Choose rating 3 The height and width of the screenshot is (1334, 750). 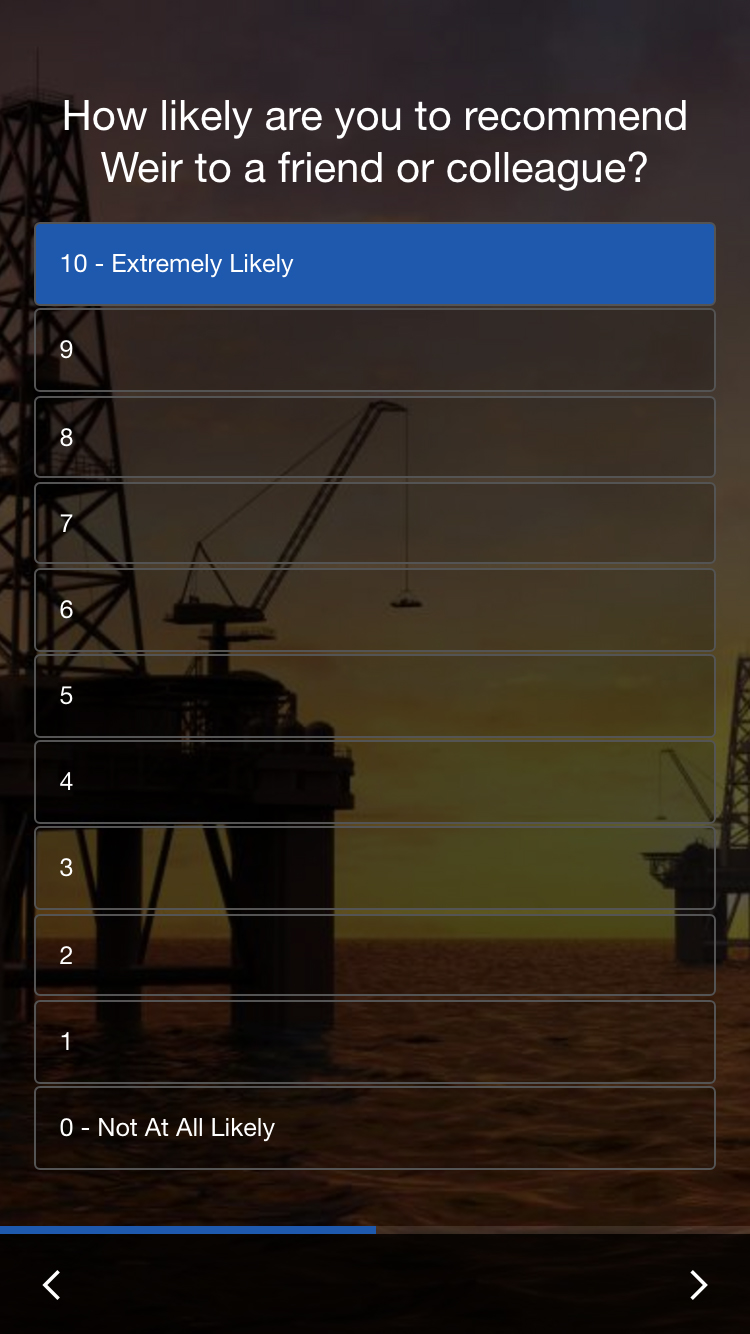[375, 868]
